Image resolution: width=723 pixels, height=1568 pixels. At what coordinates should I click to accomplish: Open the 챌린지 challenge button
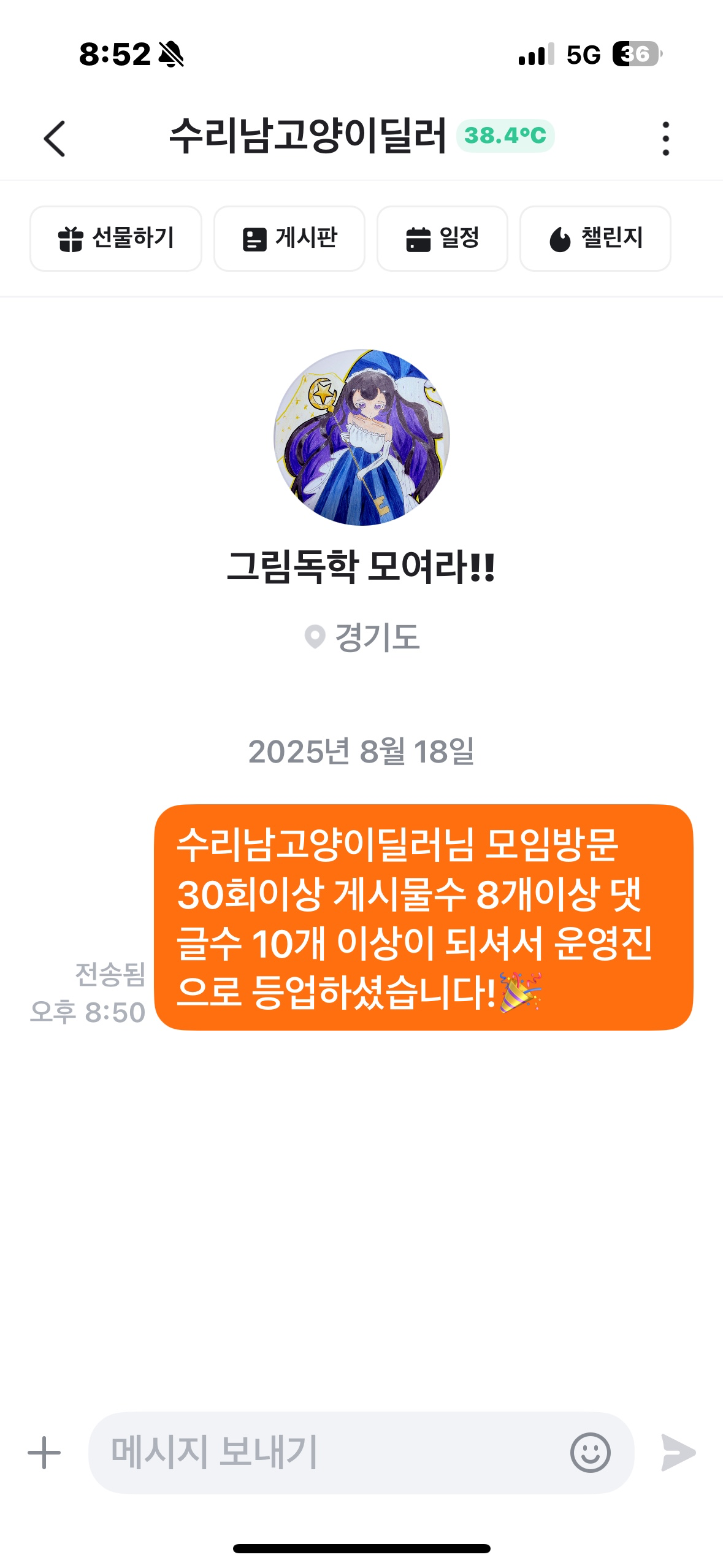[595, 239]
